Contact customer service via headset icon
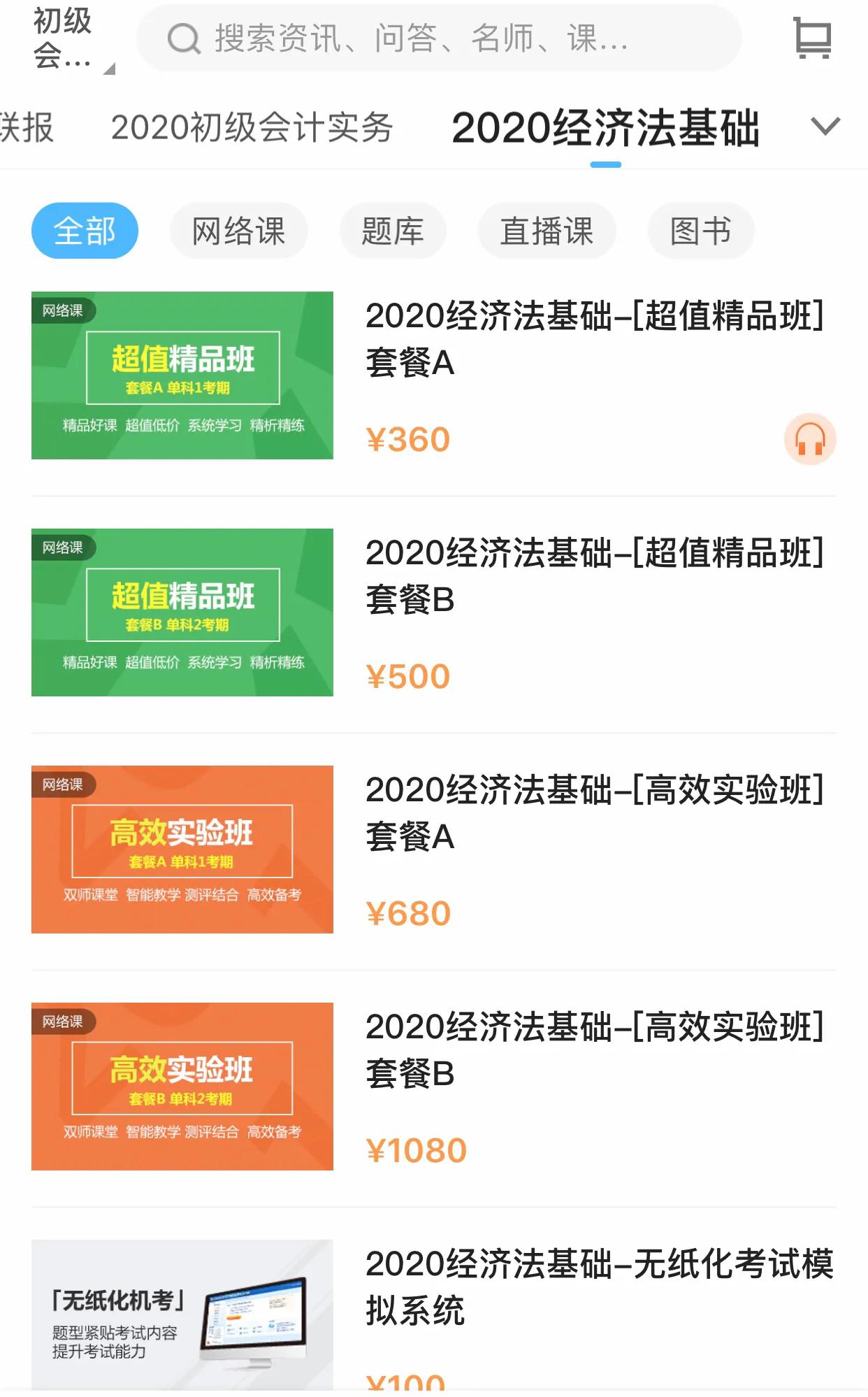The height and width of the screenshot is (1397, 868). (810, 439)
